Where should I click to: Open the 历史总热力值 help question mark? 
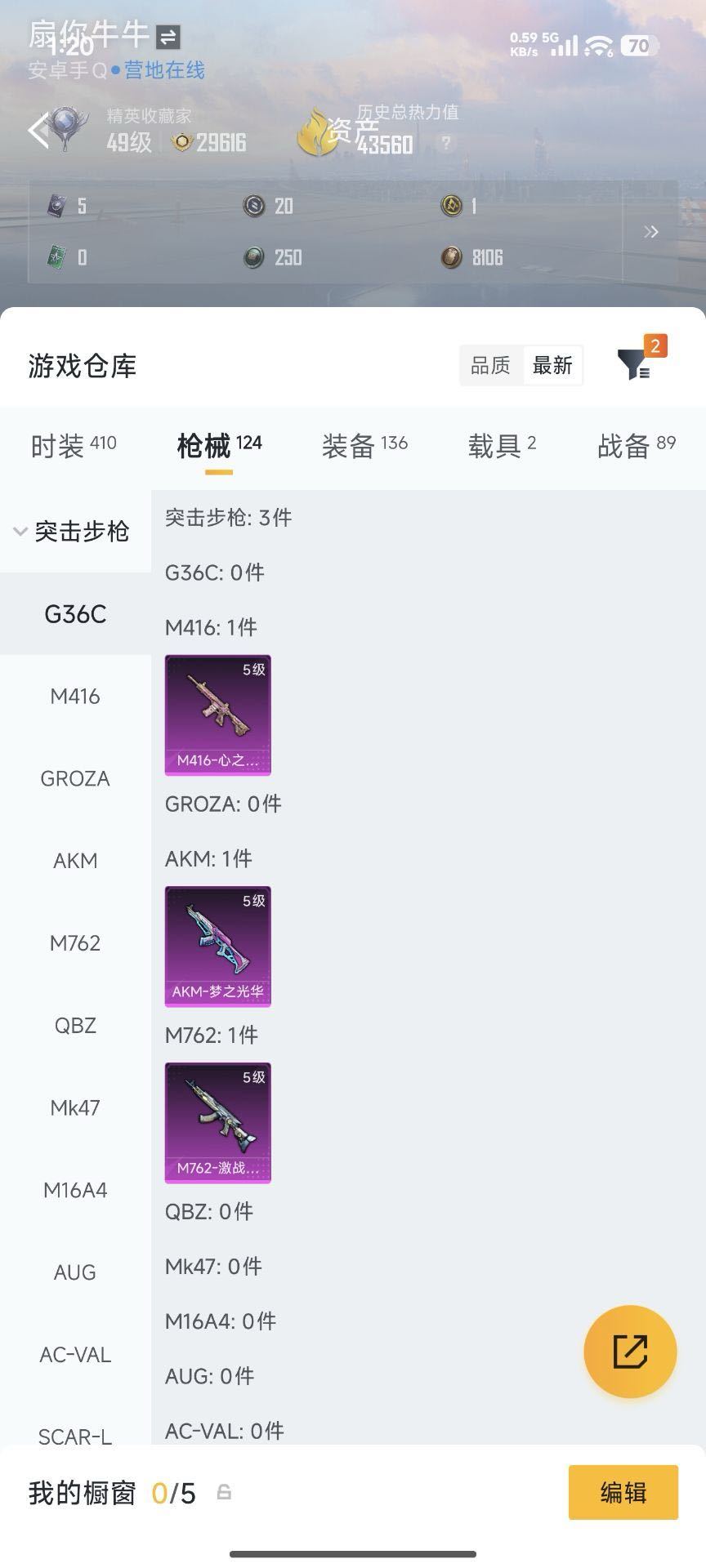click(x=446, y=144)
